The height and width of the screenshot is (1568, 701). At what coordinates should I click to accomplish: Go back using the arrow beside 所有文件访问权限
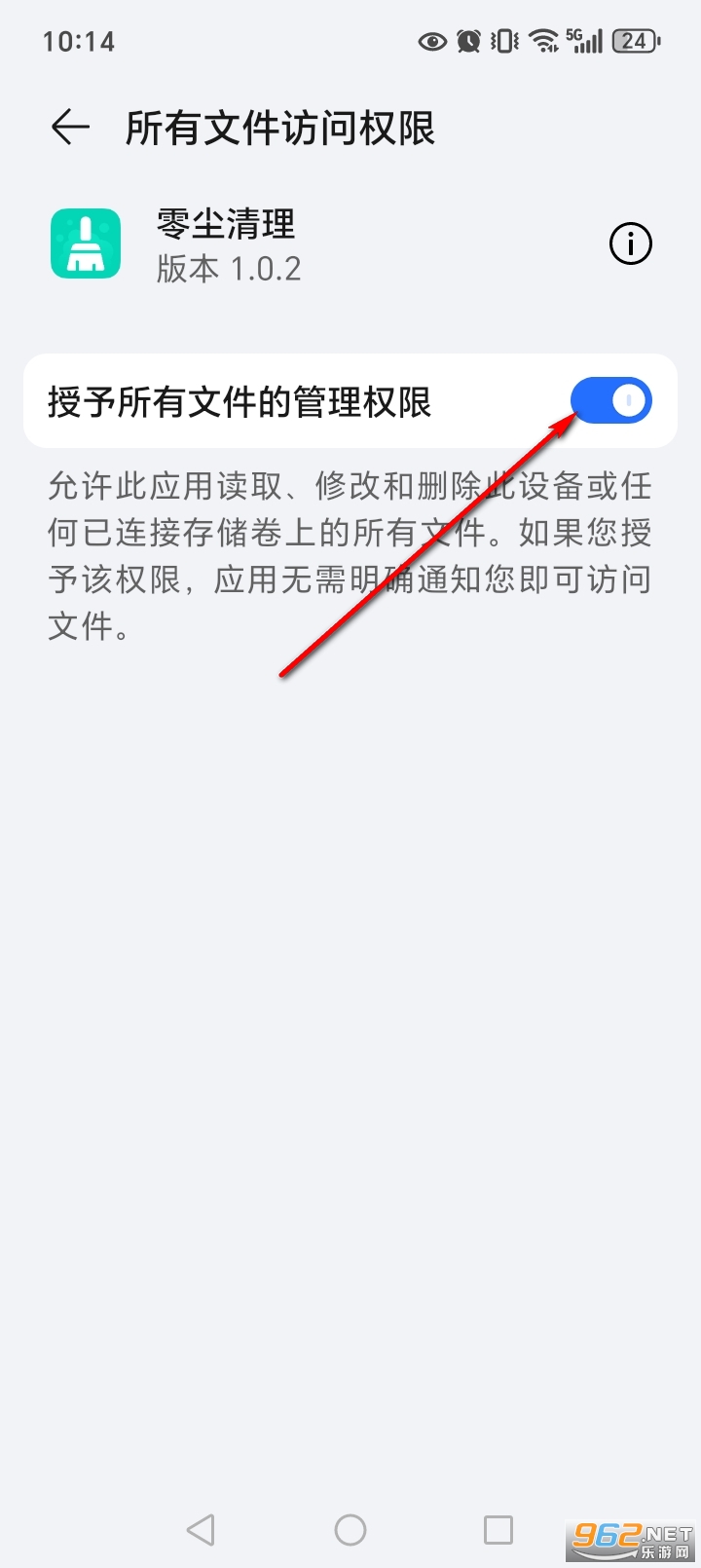68,127
